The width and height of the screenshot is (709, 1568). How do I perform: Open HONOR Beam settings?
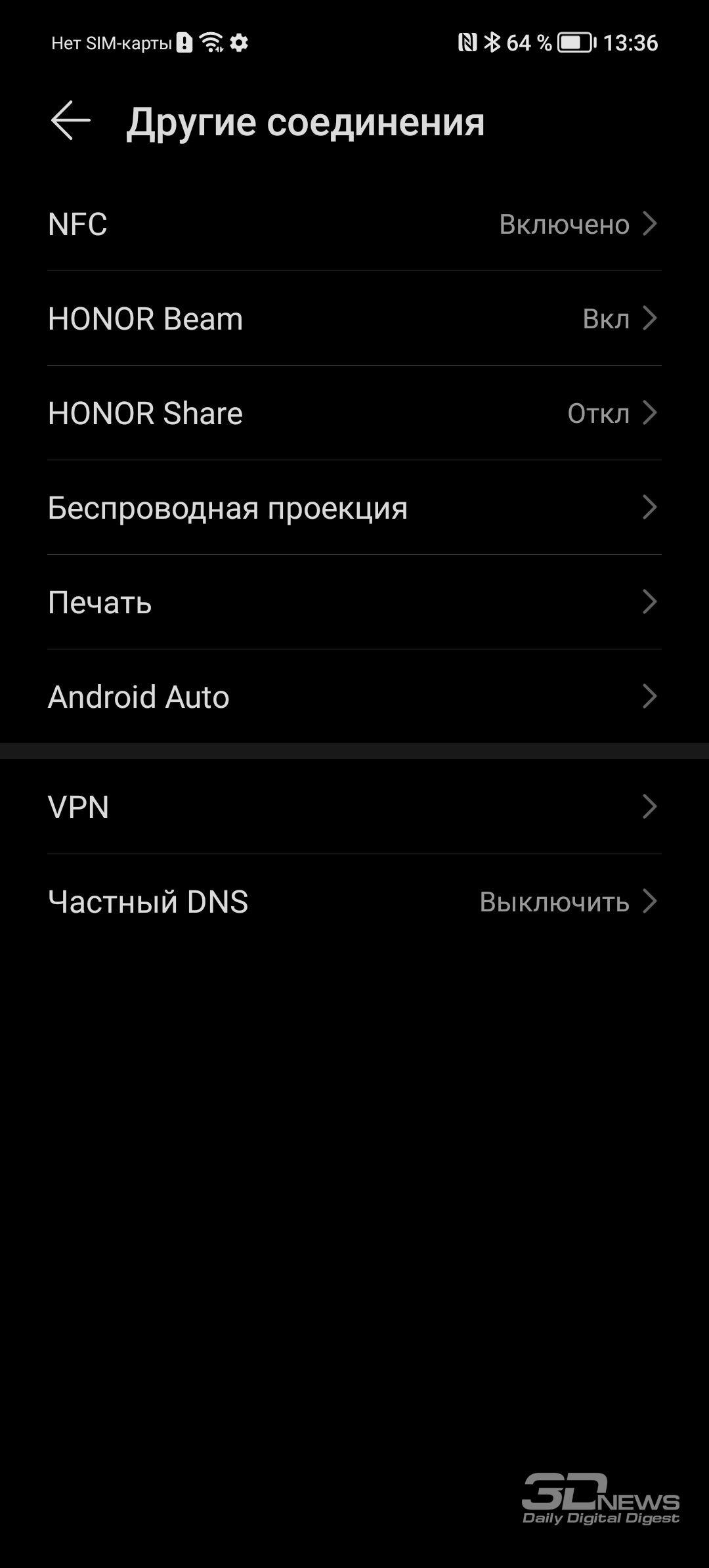click(x=354, y=318)
